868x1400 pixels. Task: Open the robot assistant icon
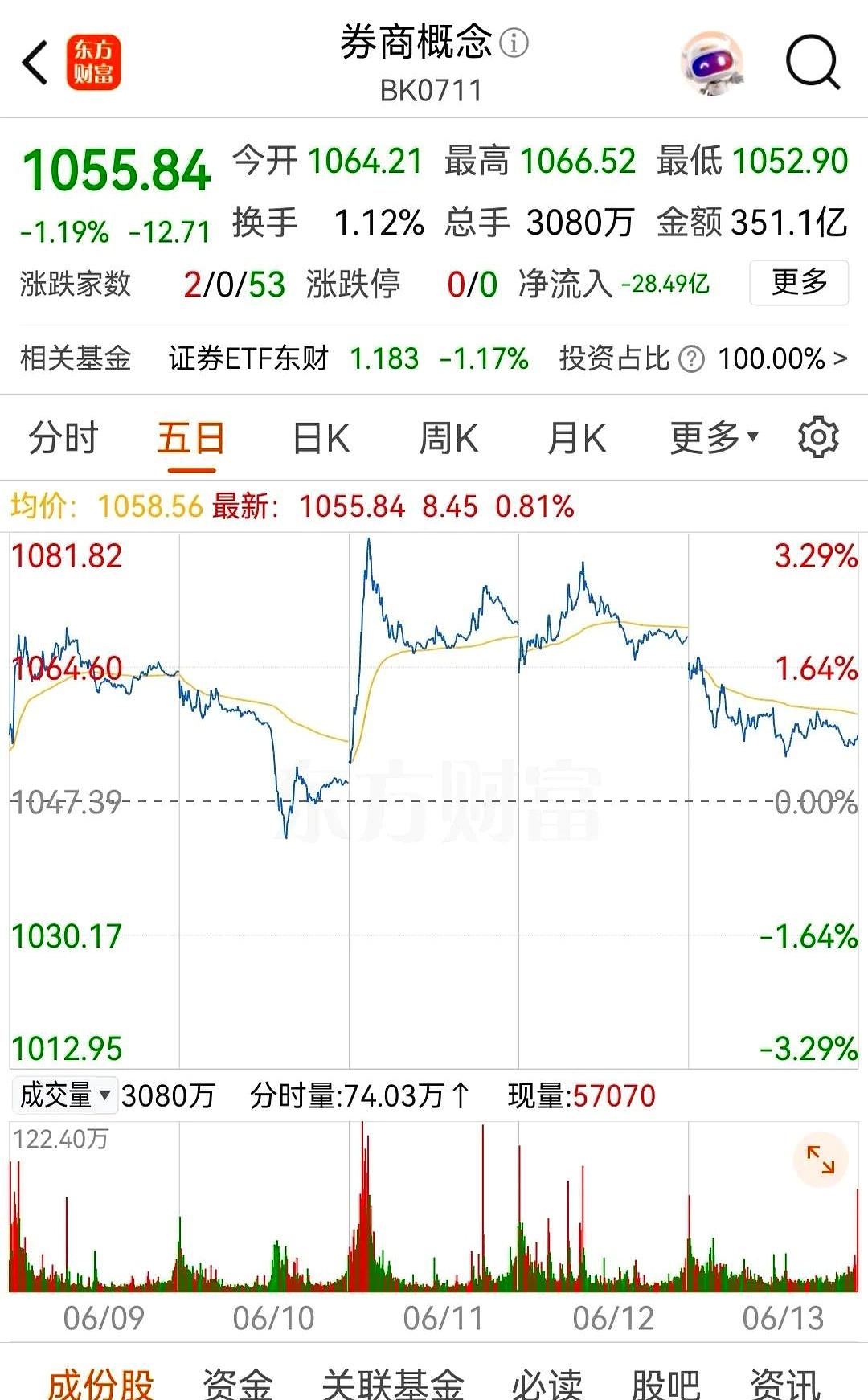pyautogui.click(x=712, y=63)
